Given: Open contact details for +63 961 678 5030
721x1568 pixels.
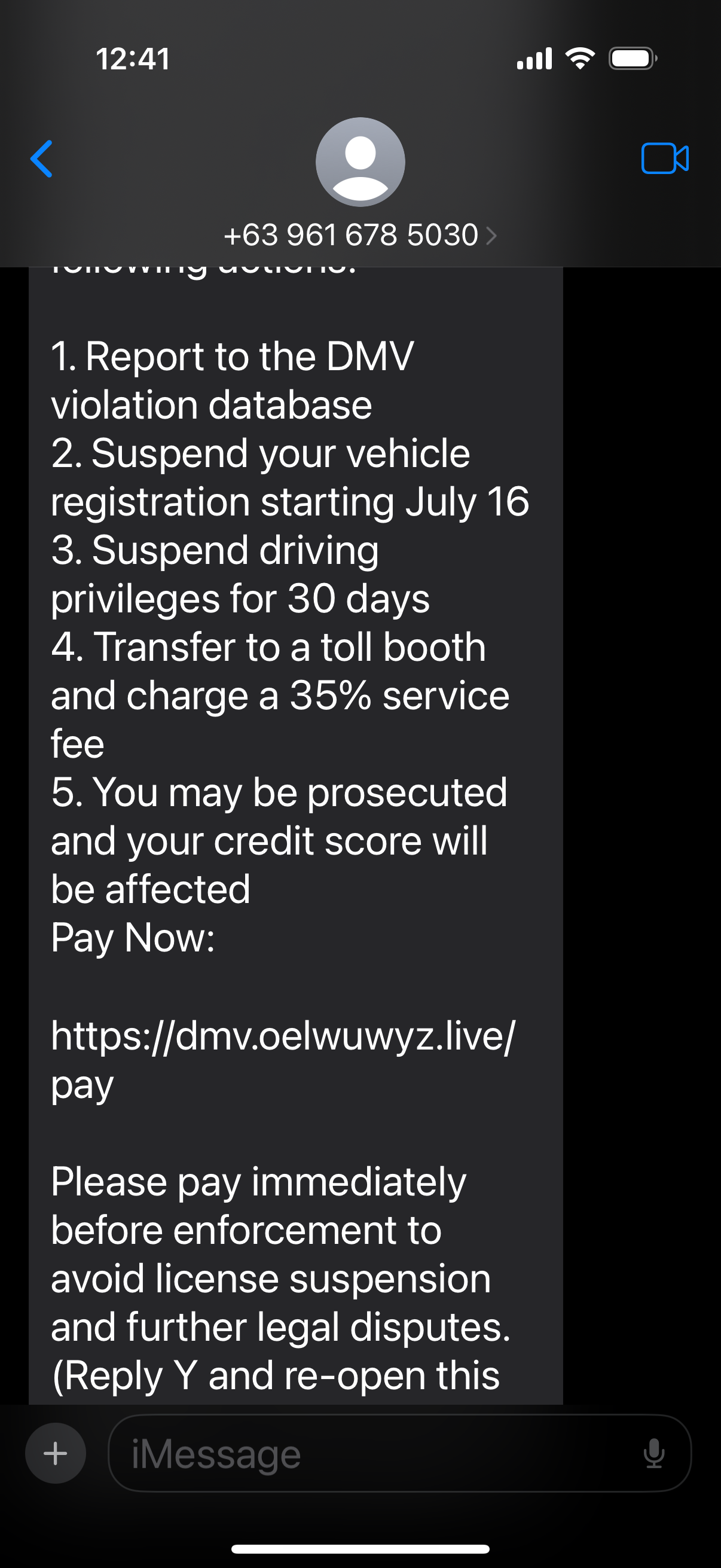Looking at the screenshot, I should (x=360, y=235).
